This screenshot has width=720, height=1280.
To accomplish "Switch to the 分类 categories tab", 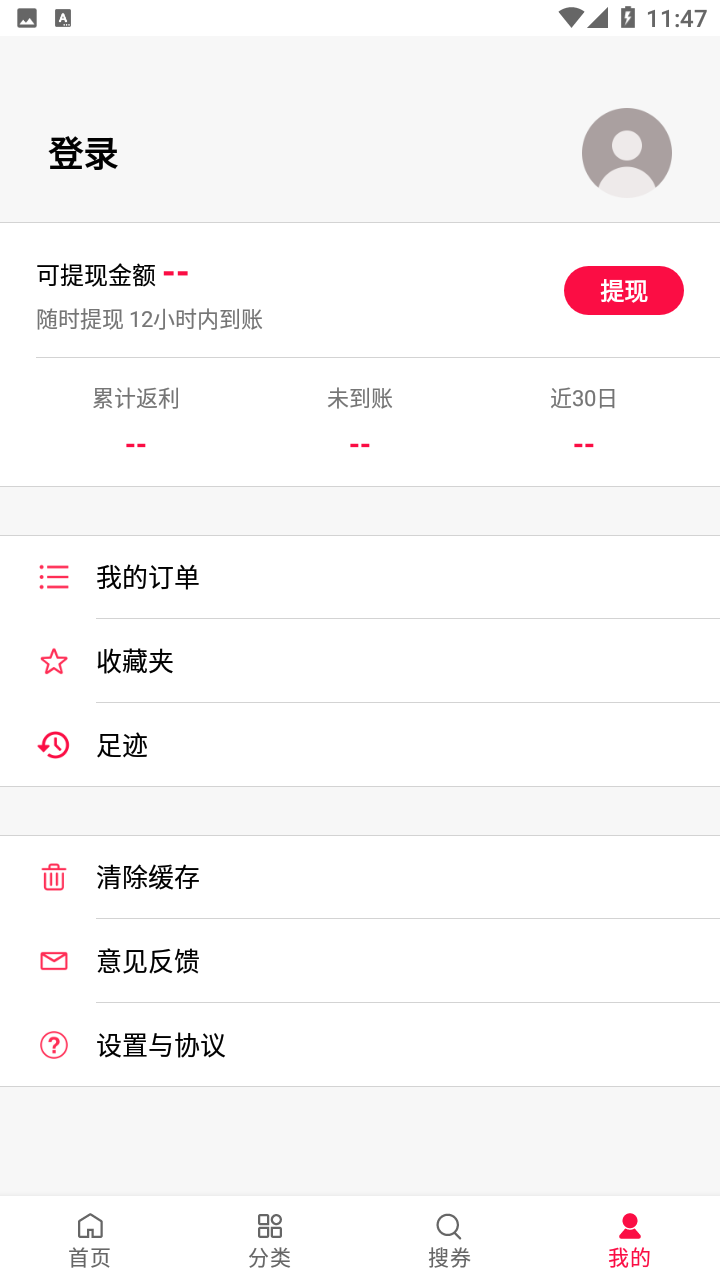I will coord(270,1240).
